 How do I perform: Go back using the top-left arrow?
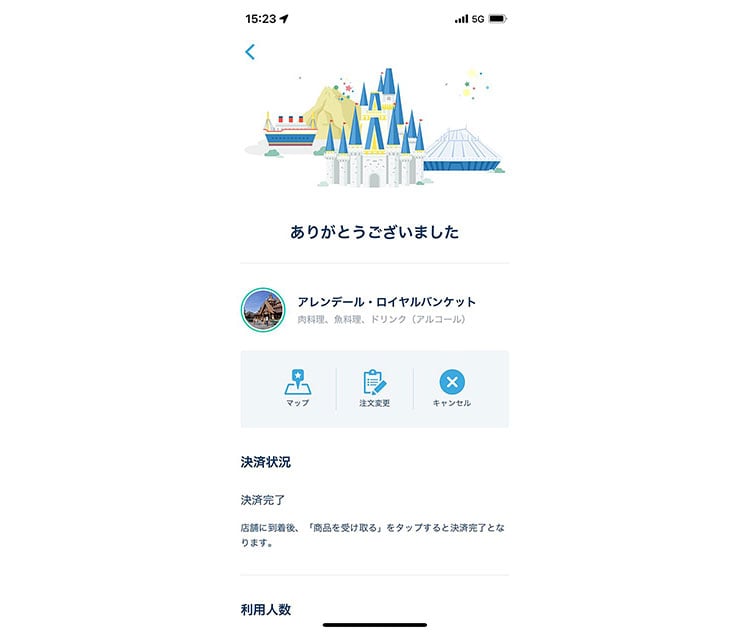click(250, 52)
